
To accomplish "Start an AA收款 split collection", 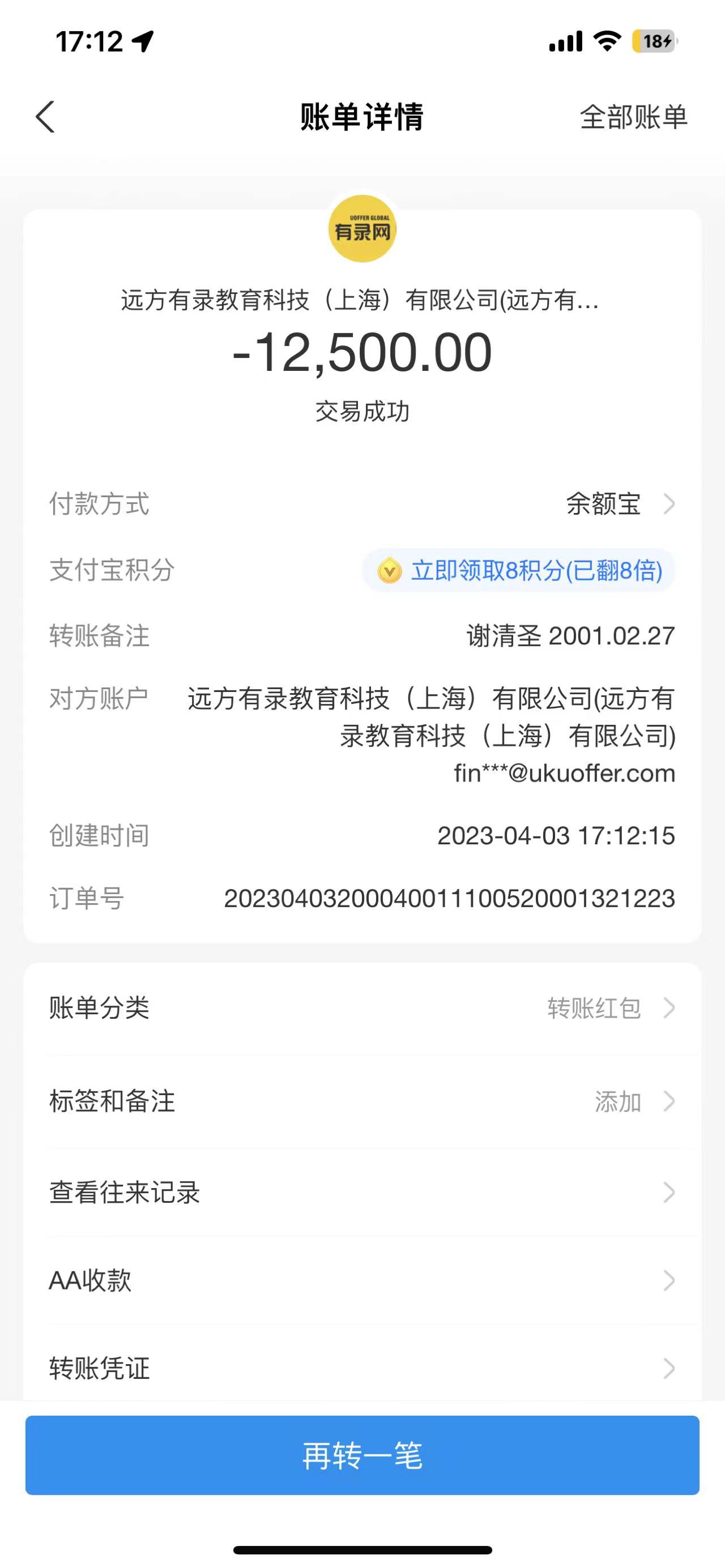I will 362,1280.
